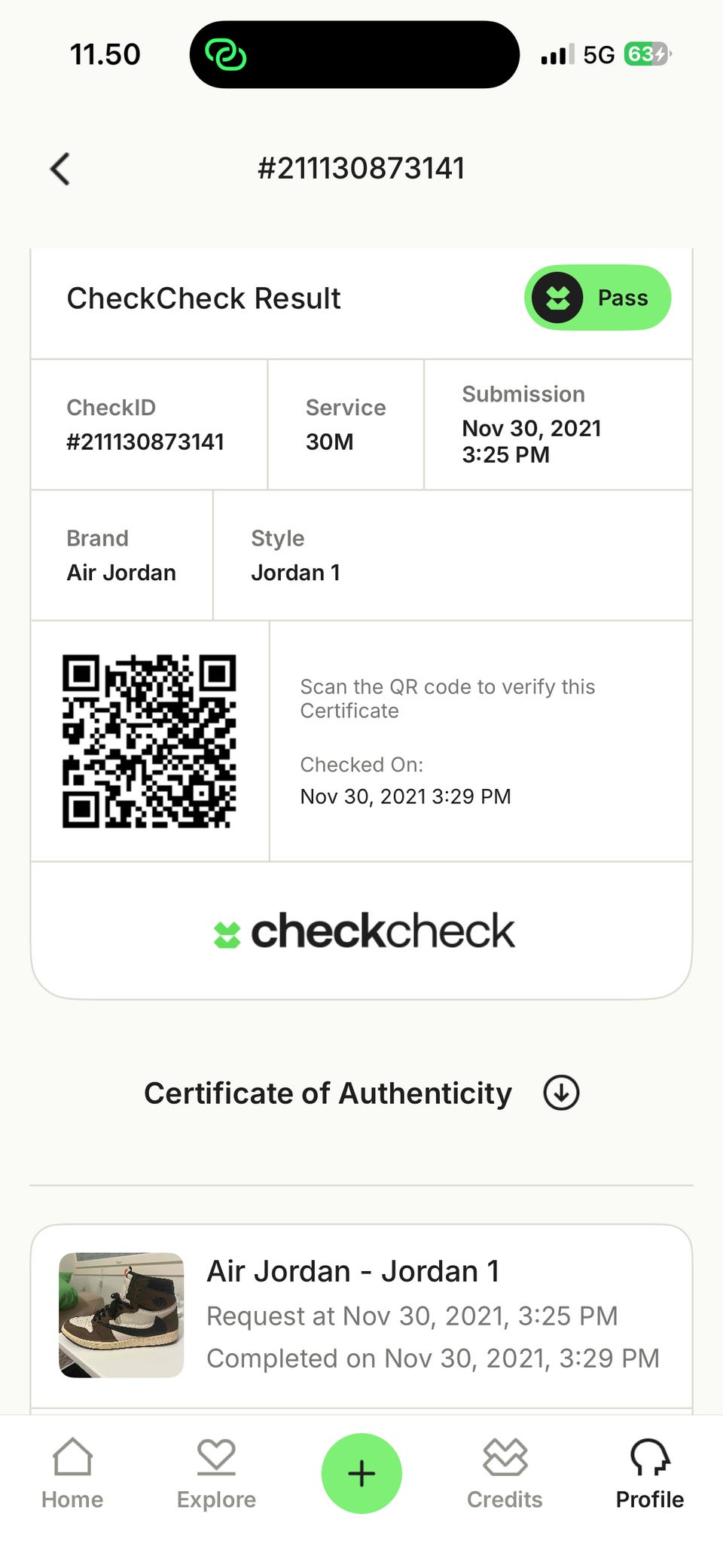This screenshot has height=1568, width=723.
Task: Start a new check with the plus button
Action: [361, 1473]
